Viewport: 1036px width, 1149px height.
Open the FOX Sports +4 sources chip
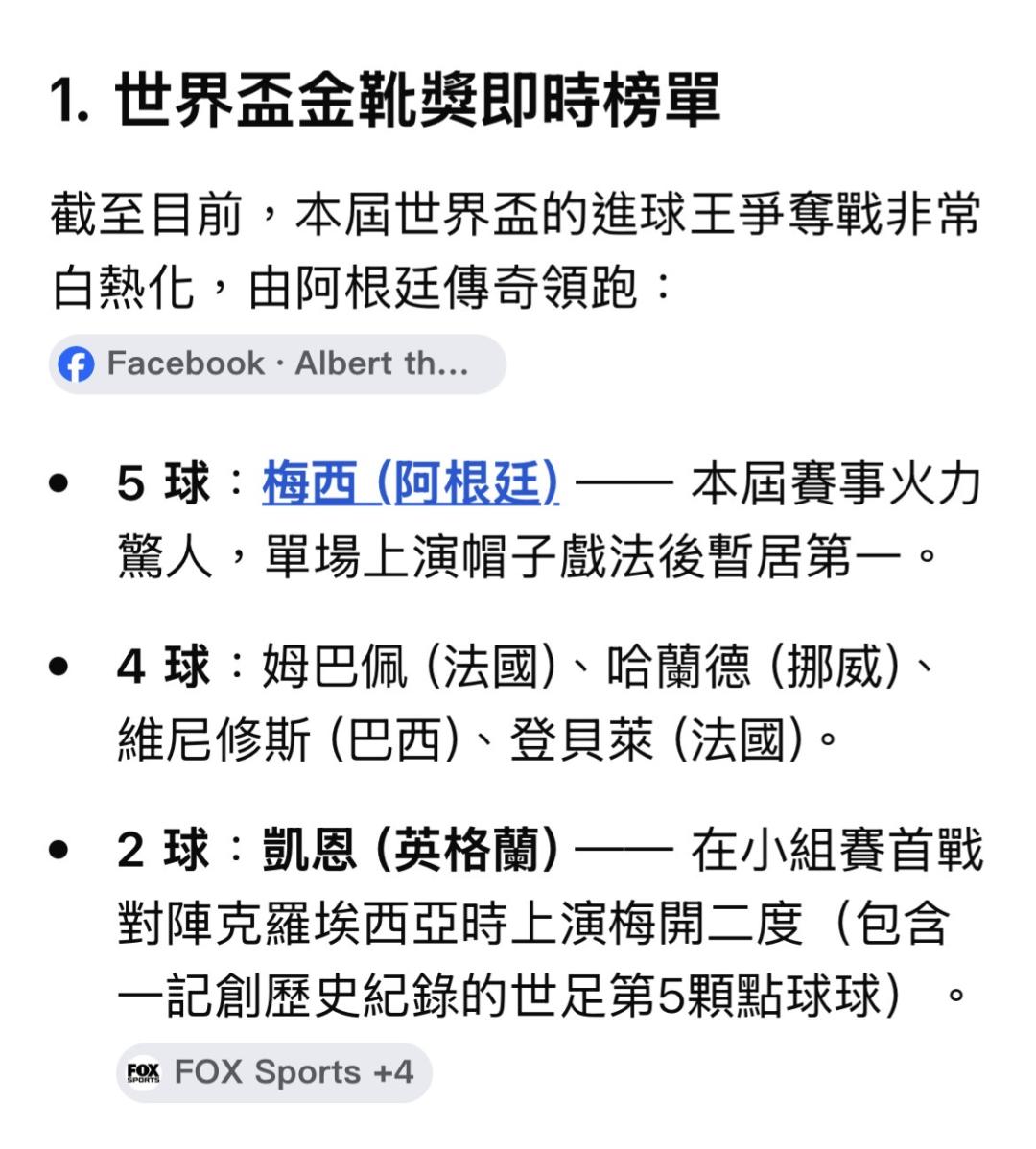pyautogui.click(x=274, y=1072)
